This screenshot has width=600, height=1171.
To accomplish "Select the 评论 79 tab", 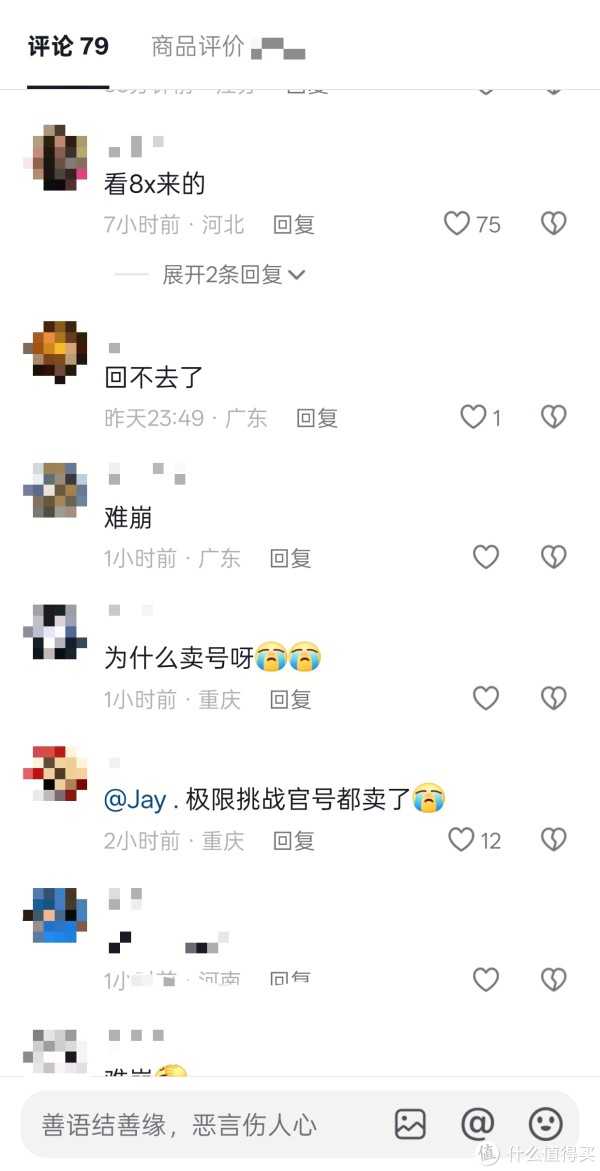I will [68, 46].
